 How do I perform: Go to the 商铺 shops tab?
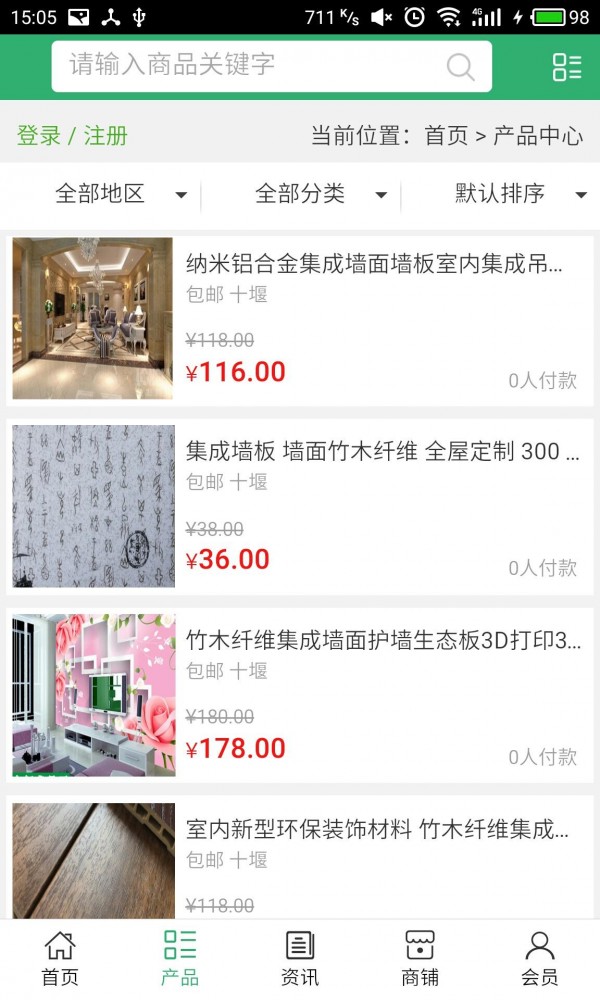(x=420, y=959)
